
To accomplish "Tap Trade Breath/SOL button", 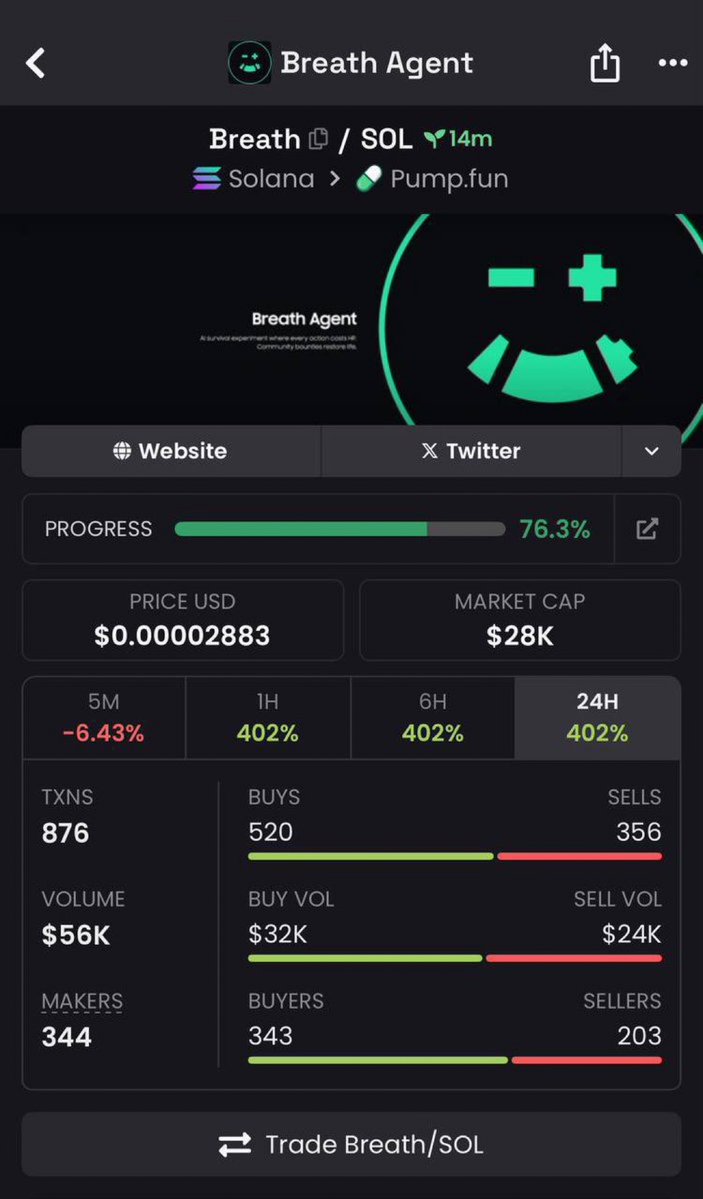I will pyautogui.click(x=351, y=1144).
